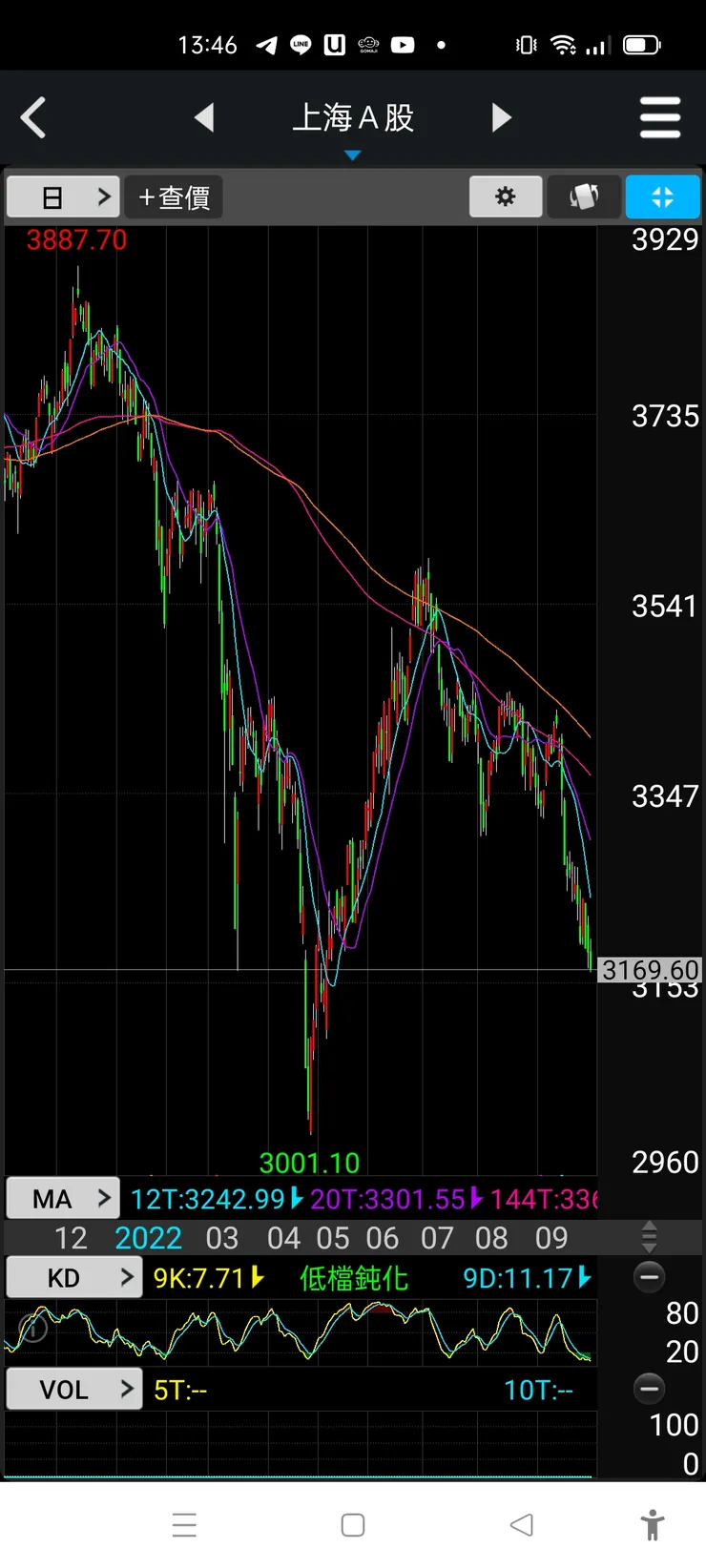Change the 日 chart period
Image resolution: width=706 pixels, height=1568 pixels.
pos(63,197)
